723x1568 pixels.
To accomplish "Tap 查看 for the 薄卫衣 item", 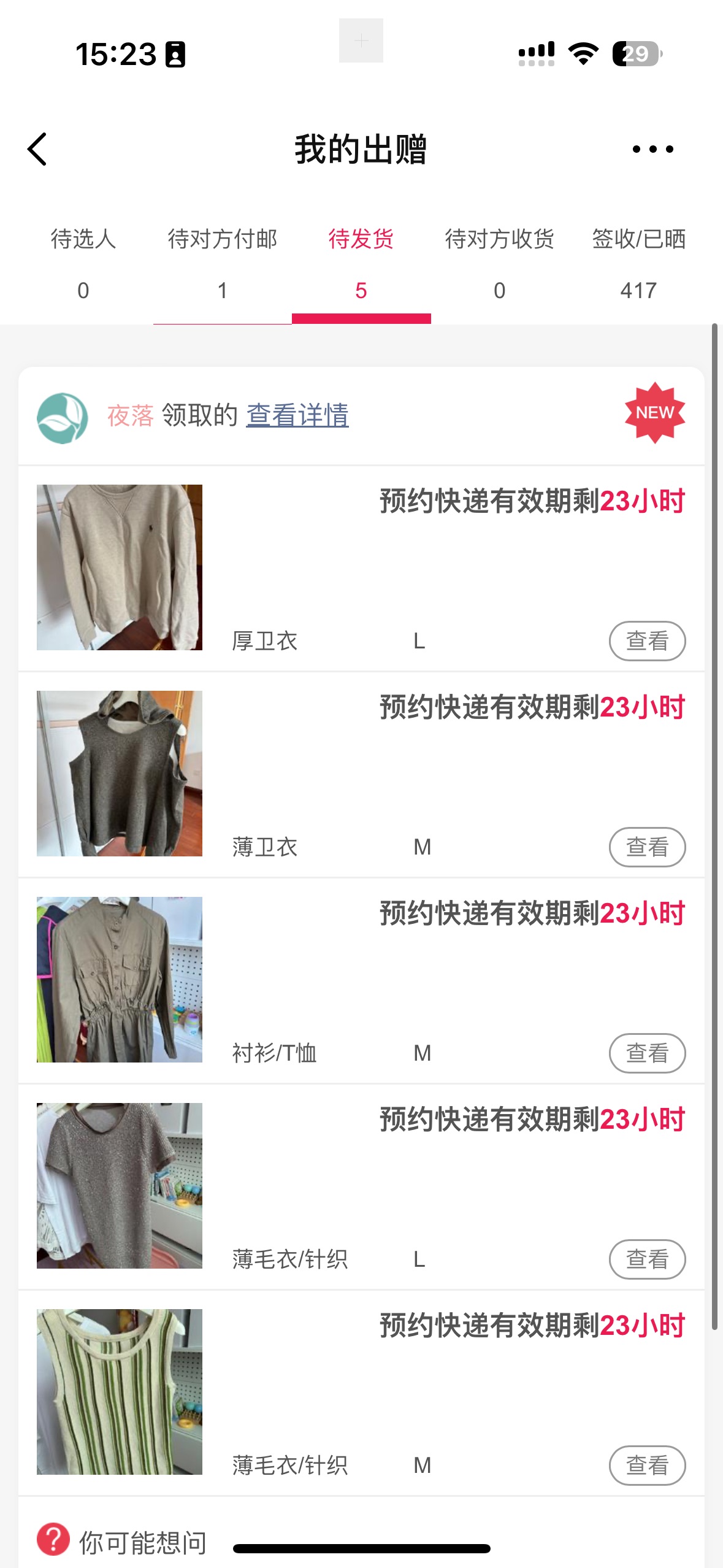I will 647,847.
